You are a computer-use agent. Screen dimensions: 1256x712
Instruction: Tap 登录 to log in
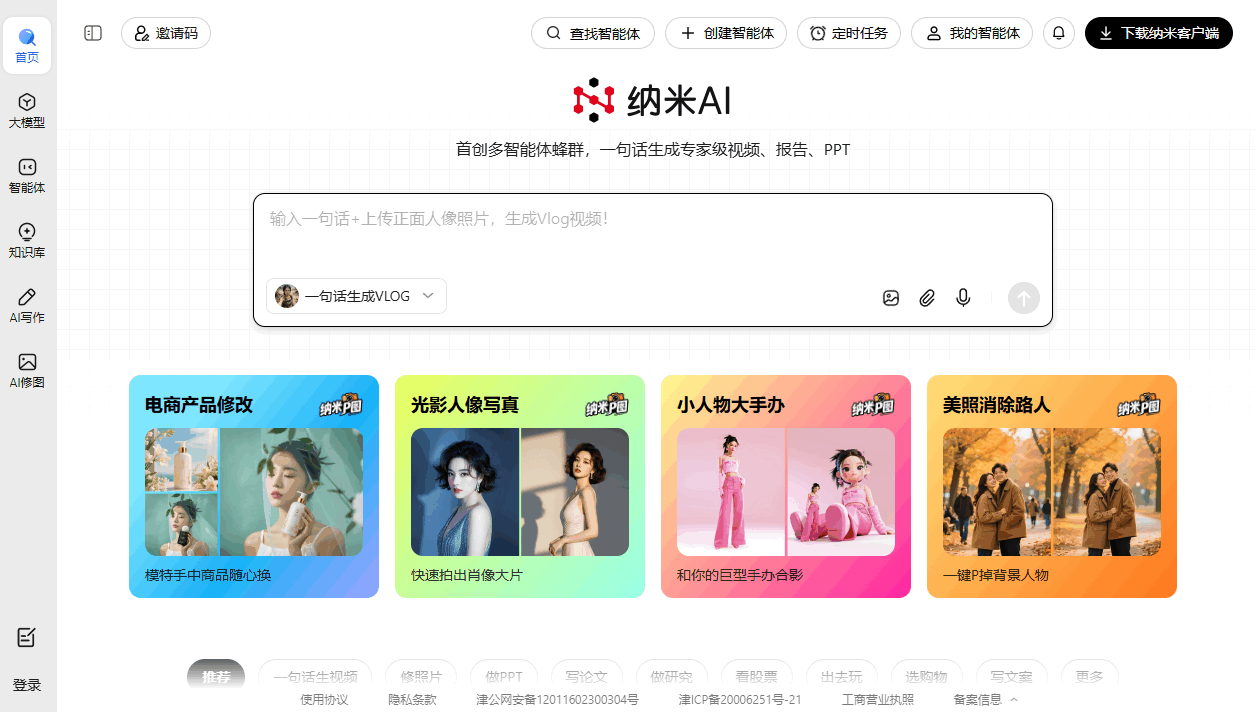[27, 685]
